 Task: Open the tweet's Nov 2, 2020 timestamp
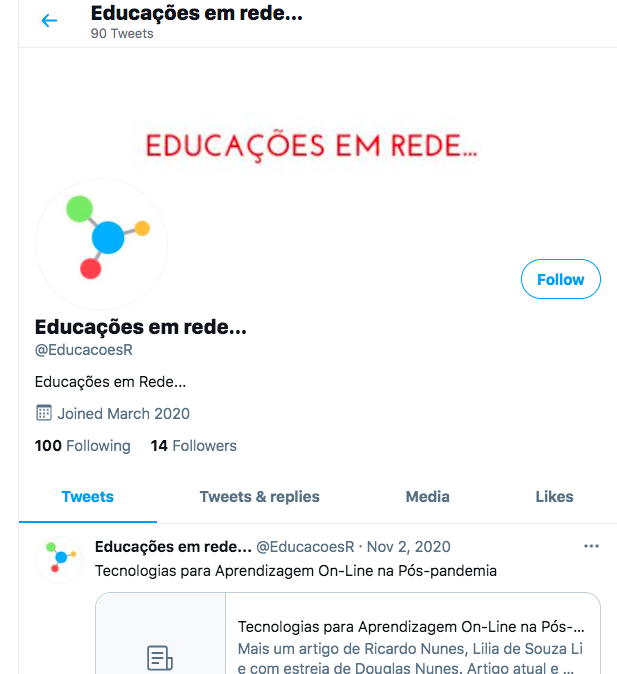point(409,547)
